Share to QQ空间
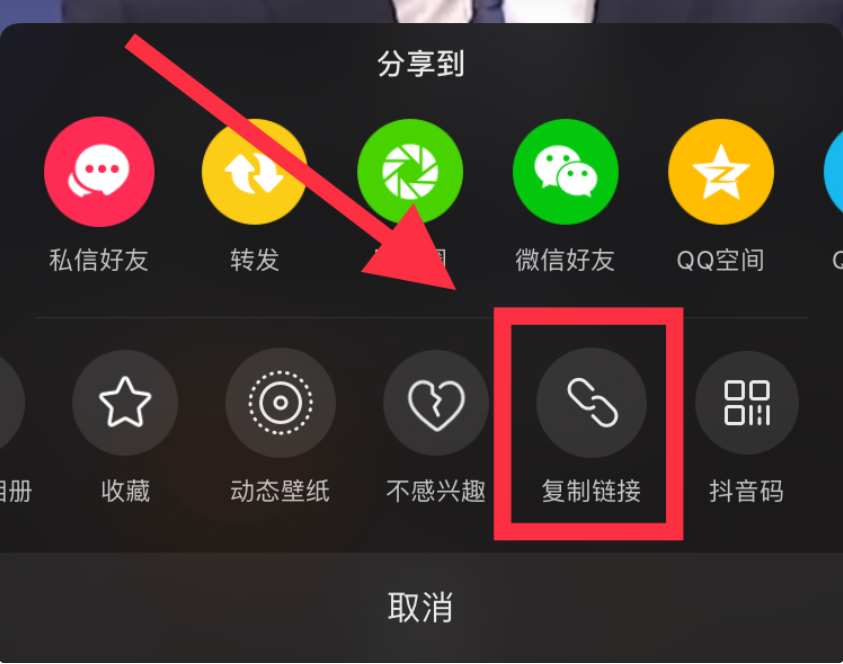843x664 pixels. pos(720,172)
